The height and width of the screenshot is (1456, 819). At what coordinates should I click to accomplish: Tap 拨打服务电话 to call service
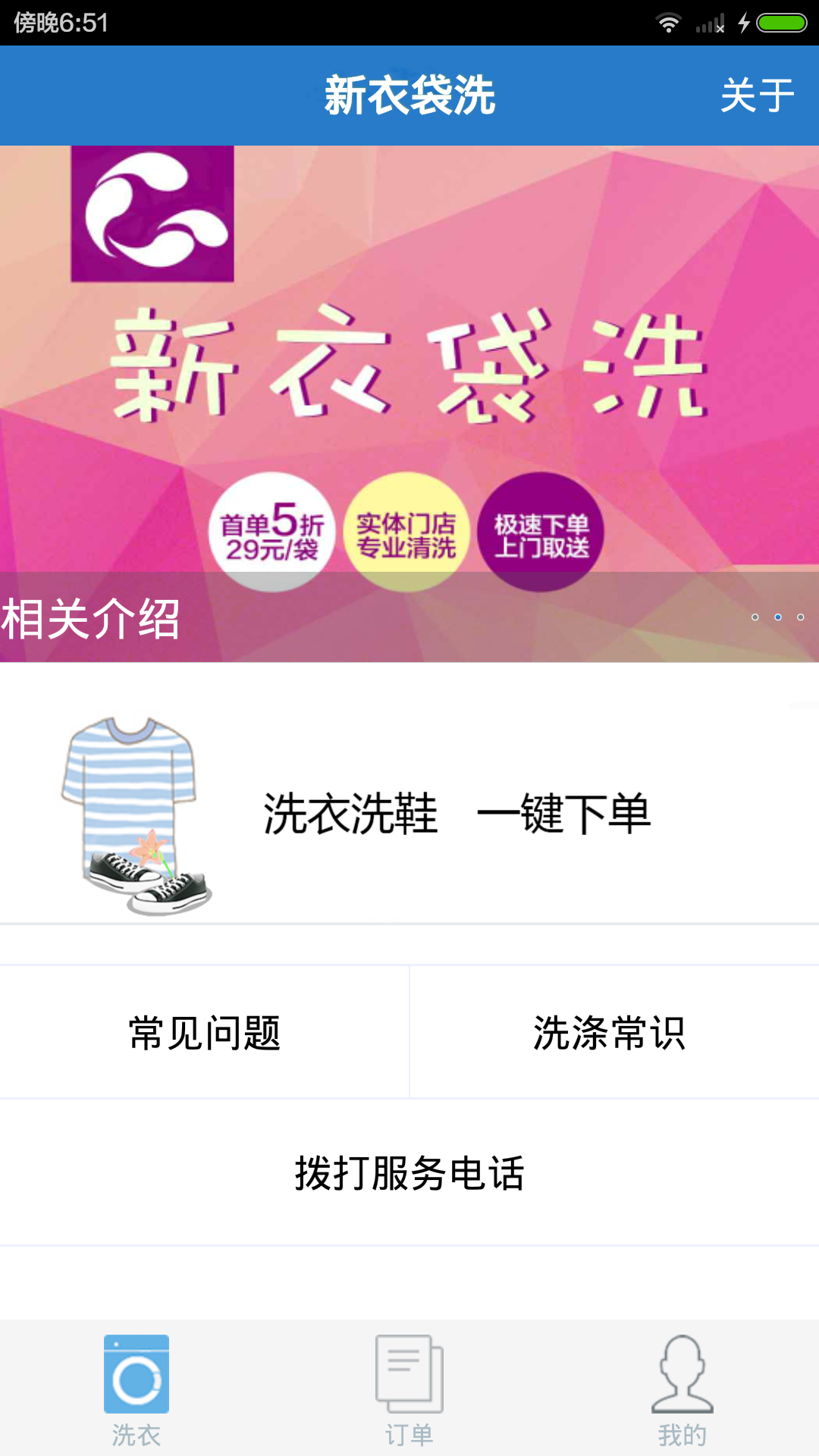(409, 1172)
